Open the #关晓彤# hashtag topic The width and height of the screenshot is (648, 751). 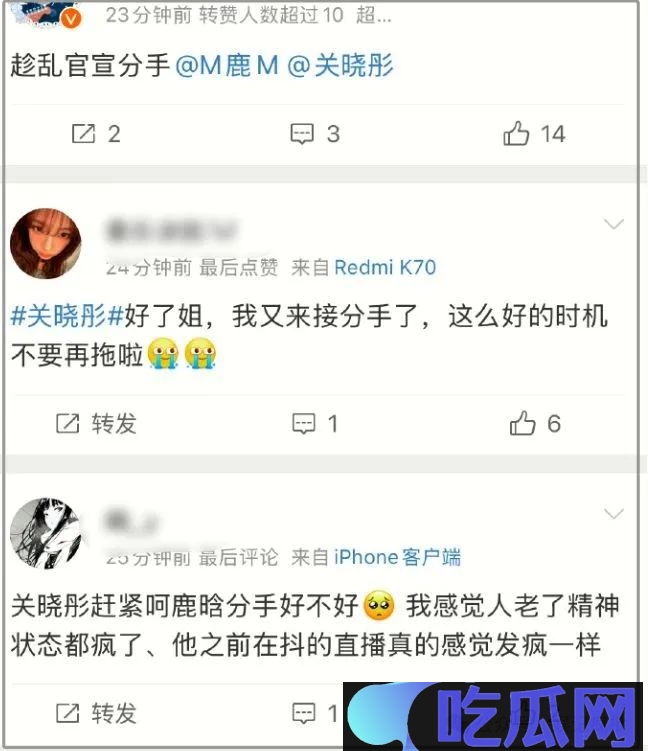66,318
